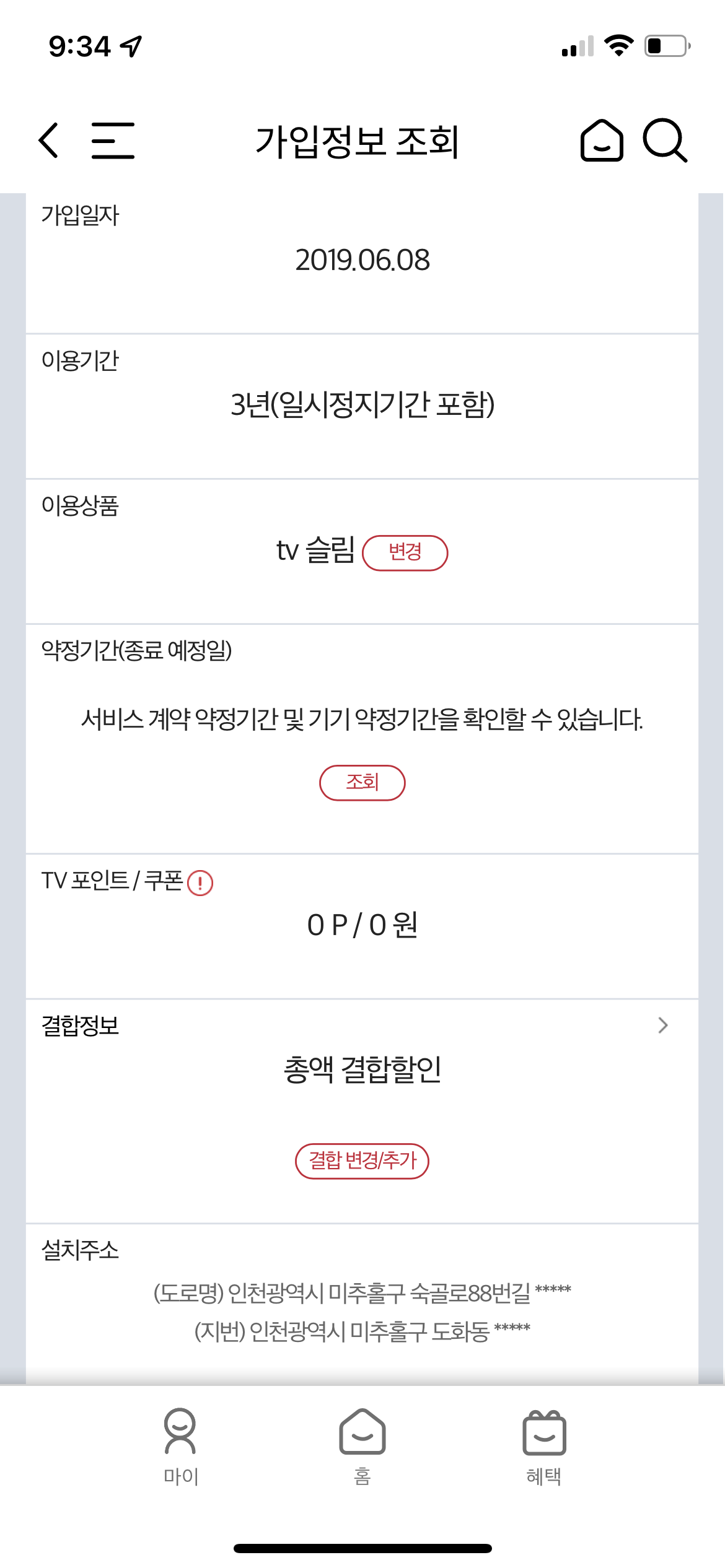Open the hamburger menu
725x1568 pixels.
pyautogui.click(x=113, y=141)
